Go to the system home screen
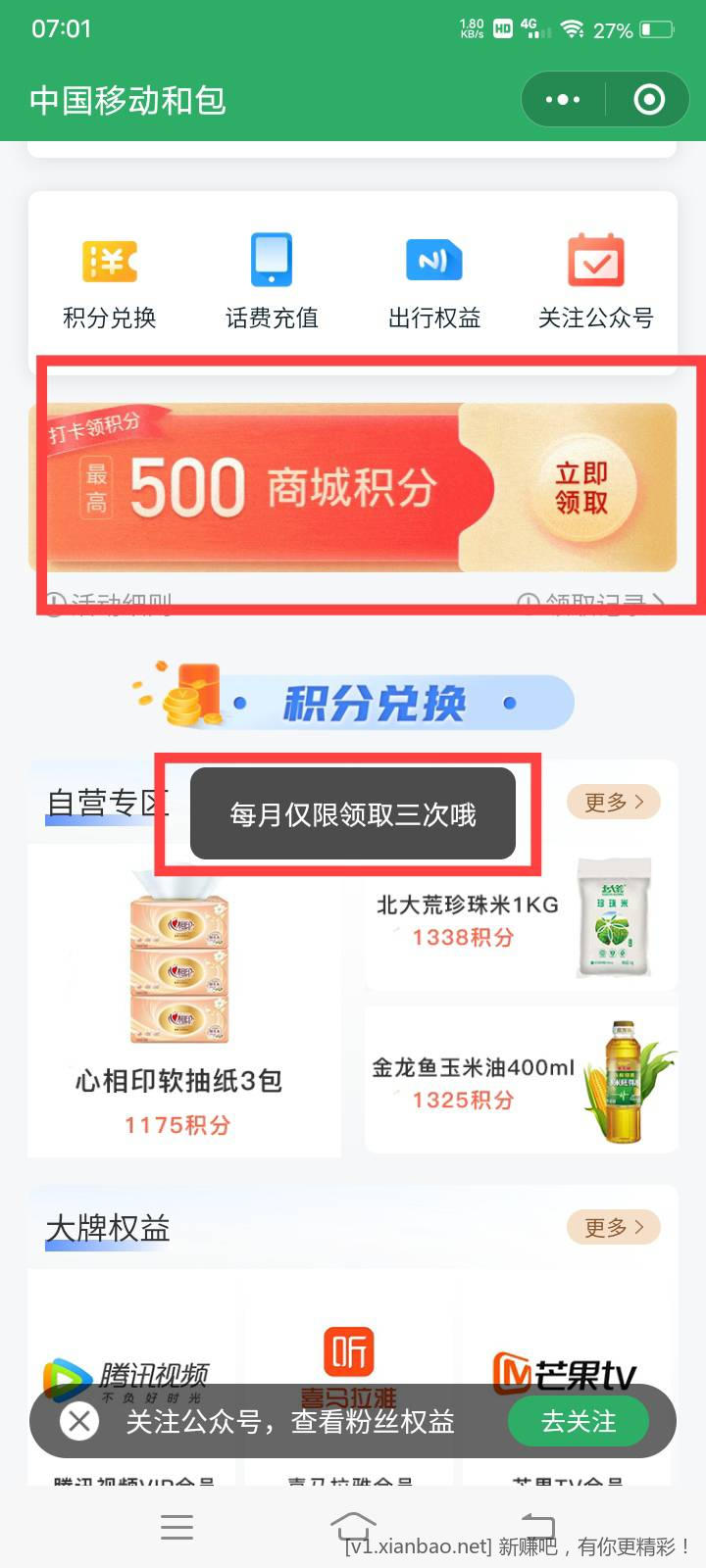Screen dimensions: 706x1568 [354, 1526]
